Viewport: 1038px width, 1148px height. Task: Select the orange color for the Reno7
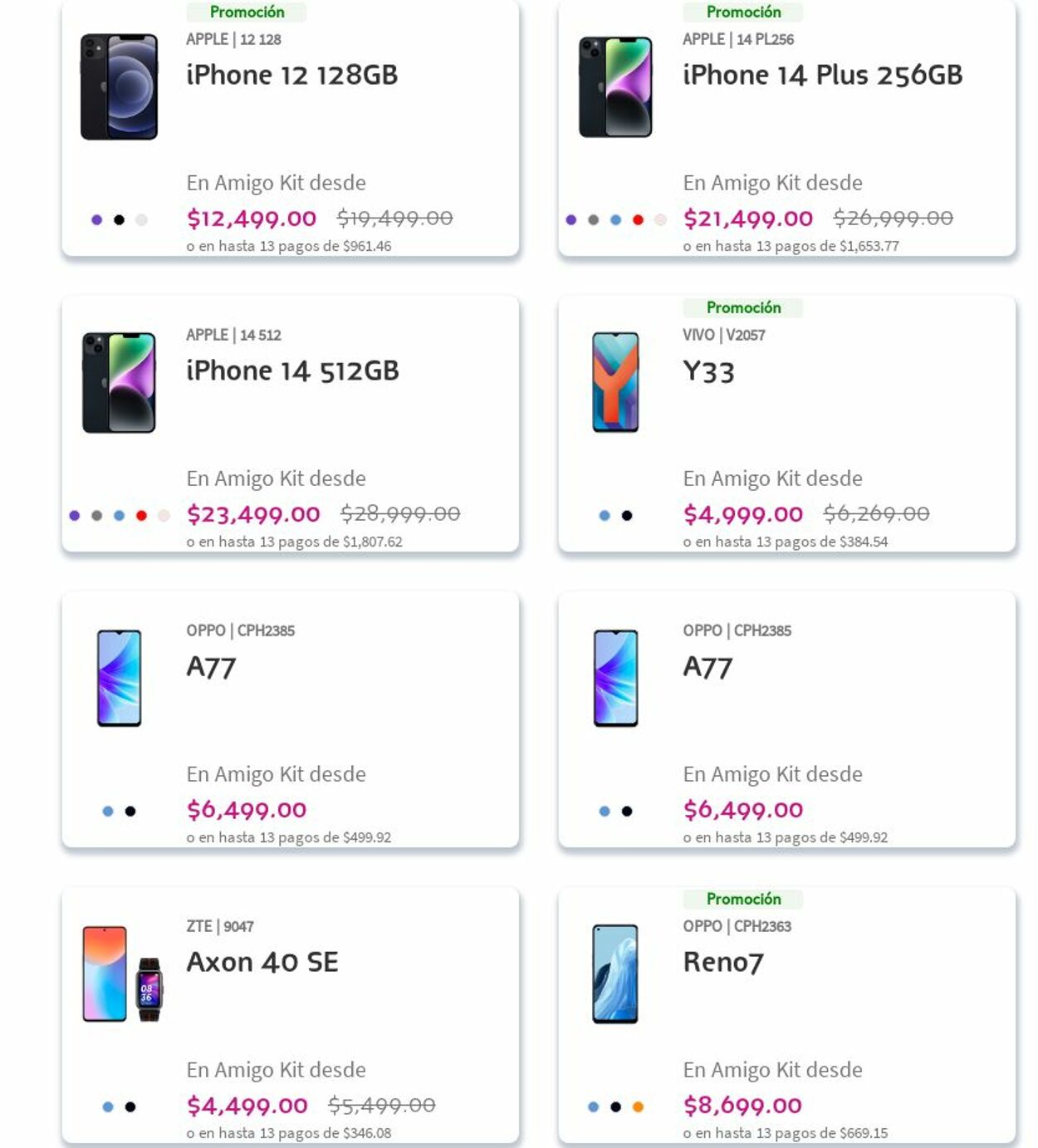point(638,1107)
